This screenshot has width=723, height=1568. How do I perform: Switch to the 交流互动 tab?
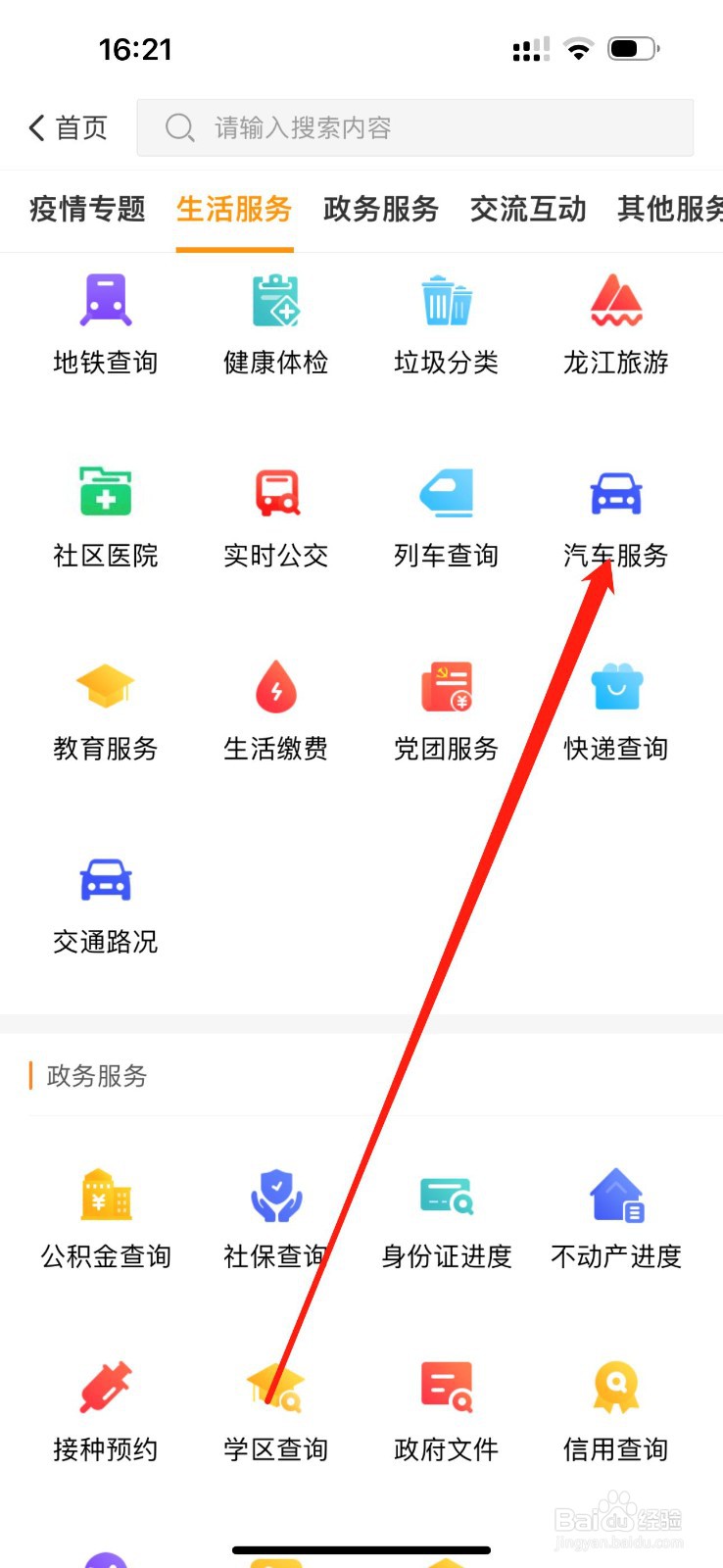coord(527,210)
